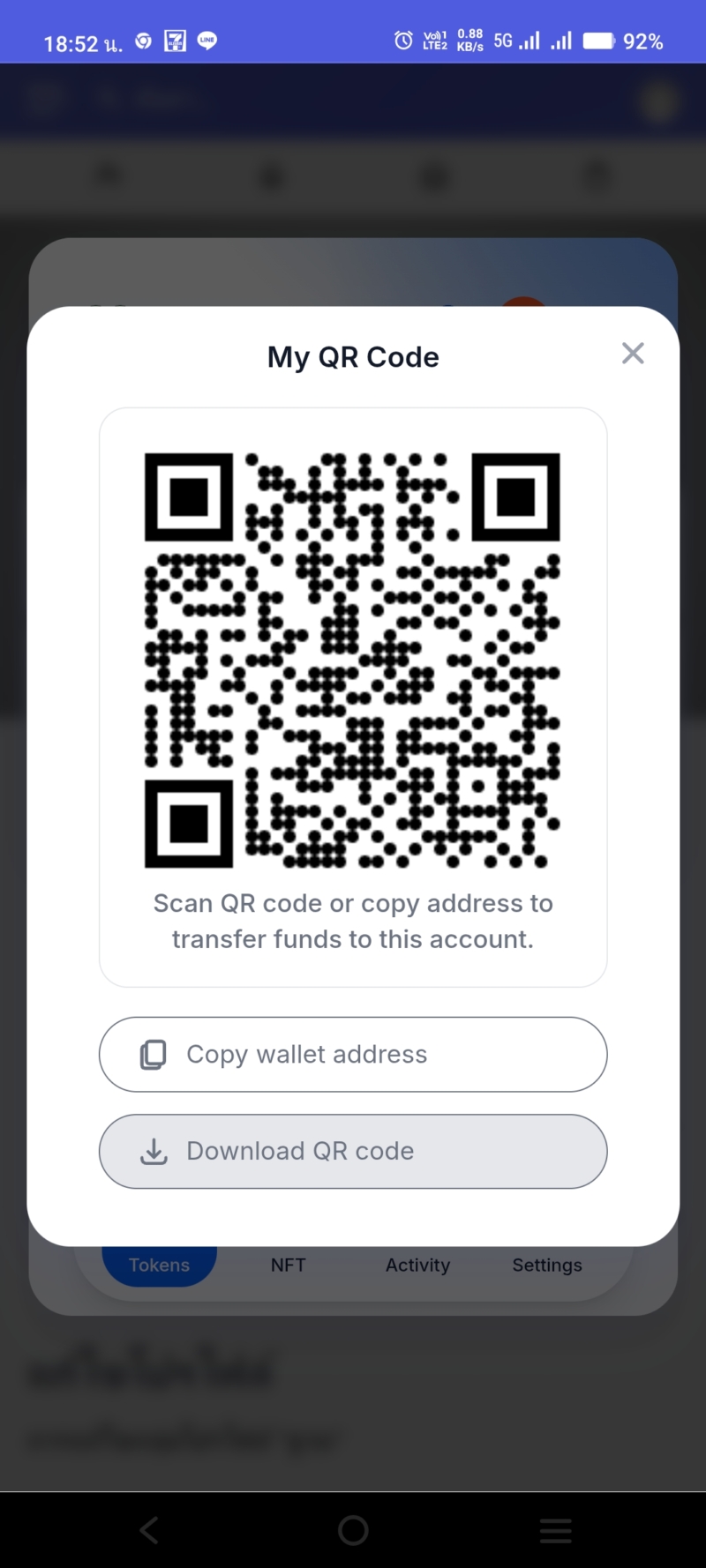
Task: Go to the Settings tab
Action: [547, 1265]
